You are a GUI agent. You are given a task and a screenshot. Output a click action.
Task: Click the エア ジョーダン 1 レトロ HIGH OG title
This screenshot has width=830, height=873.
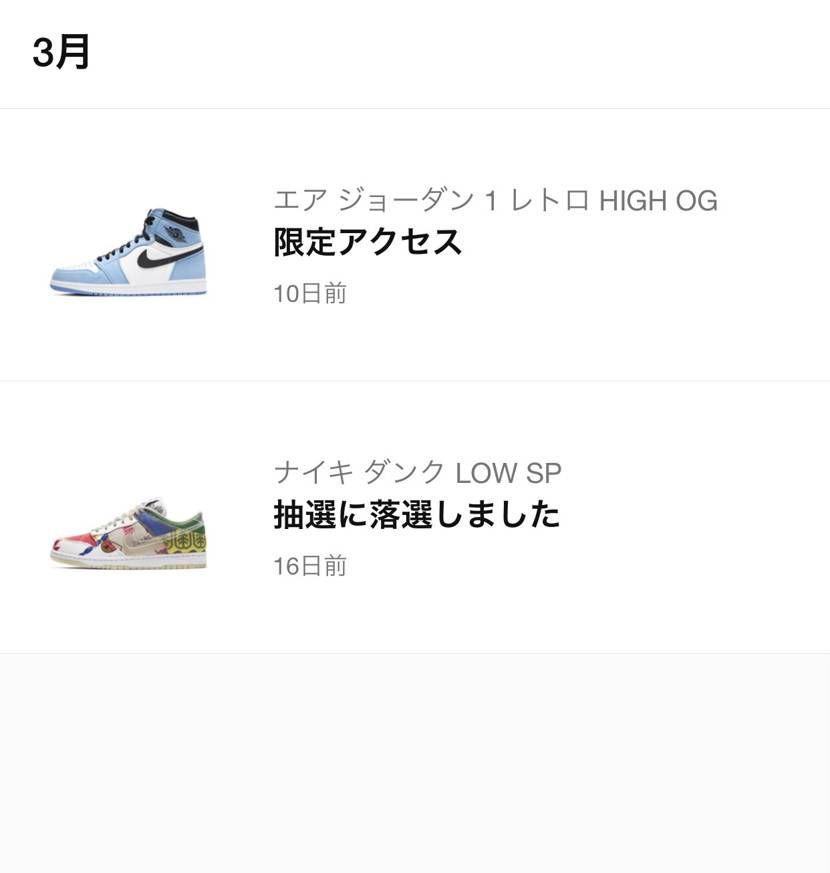(494, 201)
